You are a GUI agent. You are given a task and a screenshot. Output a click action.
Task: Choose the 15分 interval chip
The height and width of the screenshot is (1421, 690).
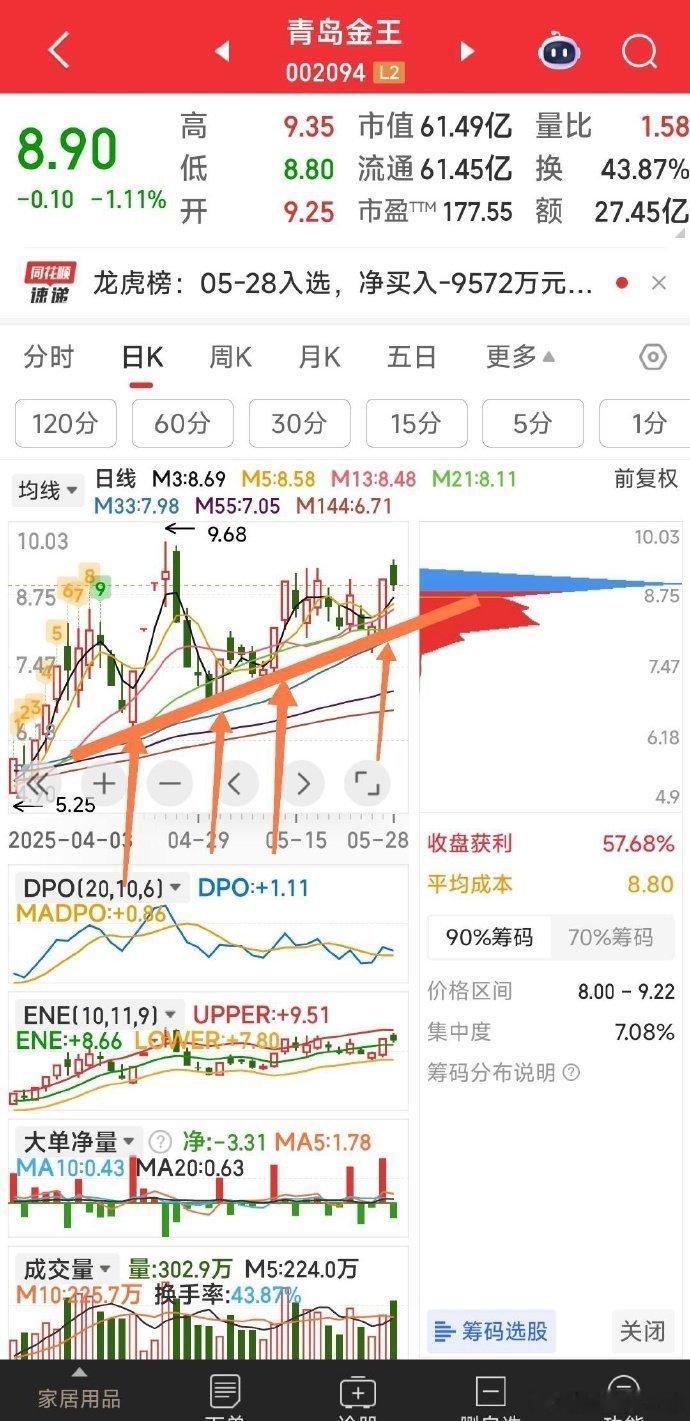(x=416, y=423)
